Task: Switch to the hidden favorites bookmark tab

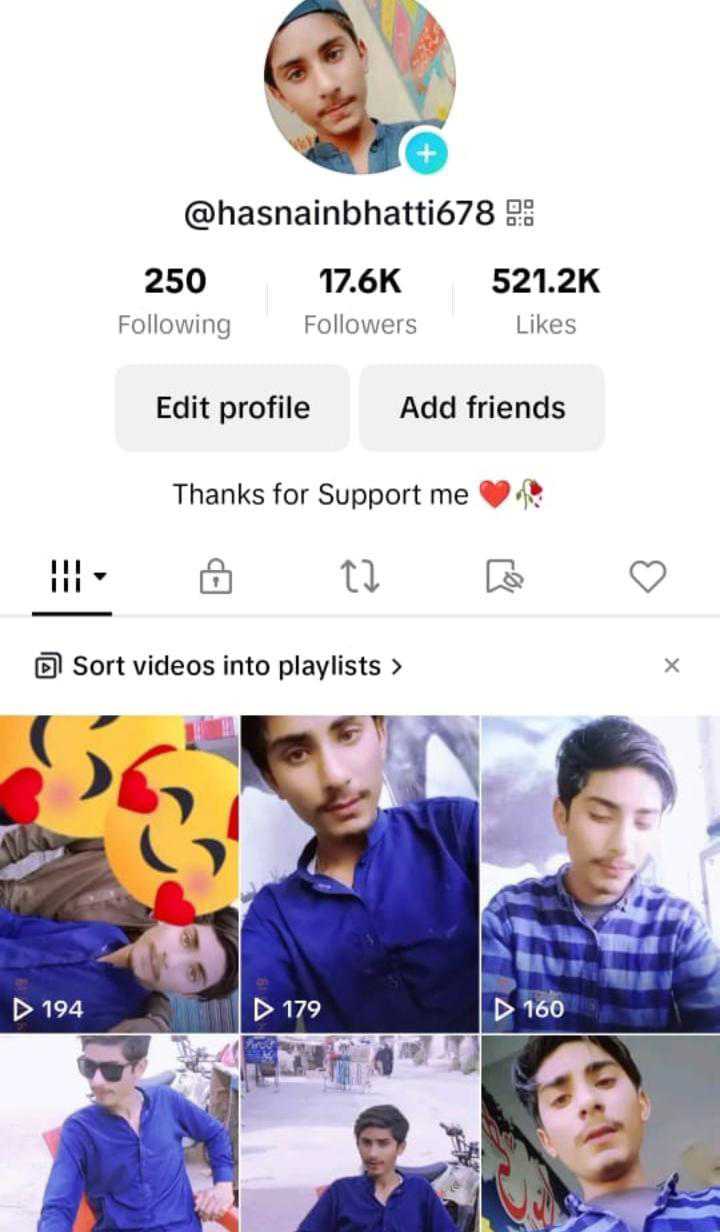Action: [x=505, y=577]
